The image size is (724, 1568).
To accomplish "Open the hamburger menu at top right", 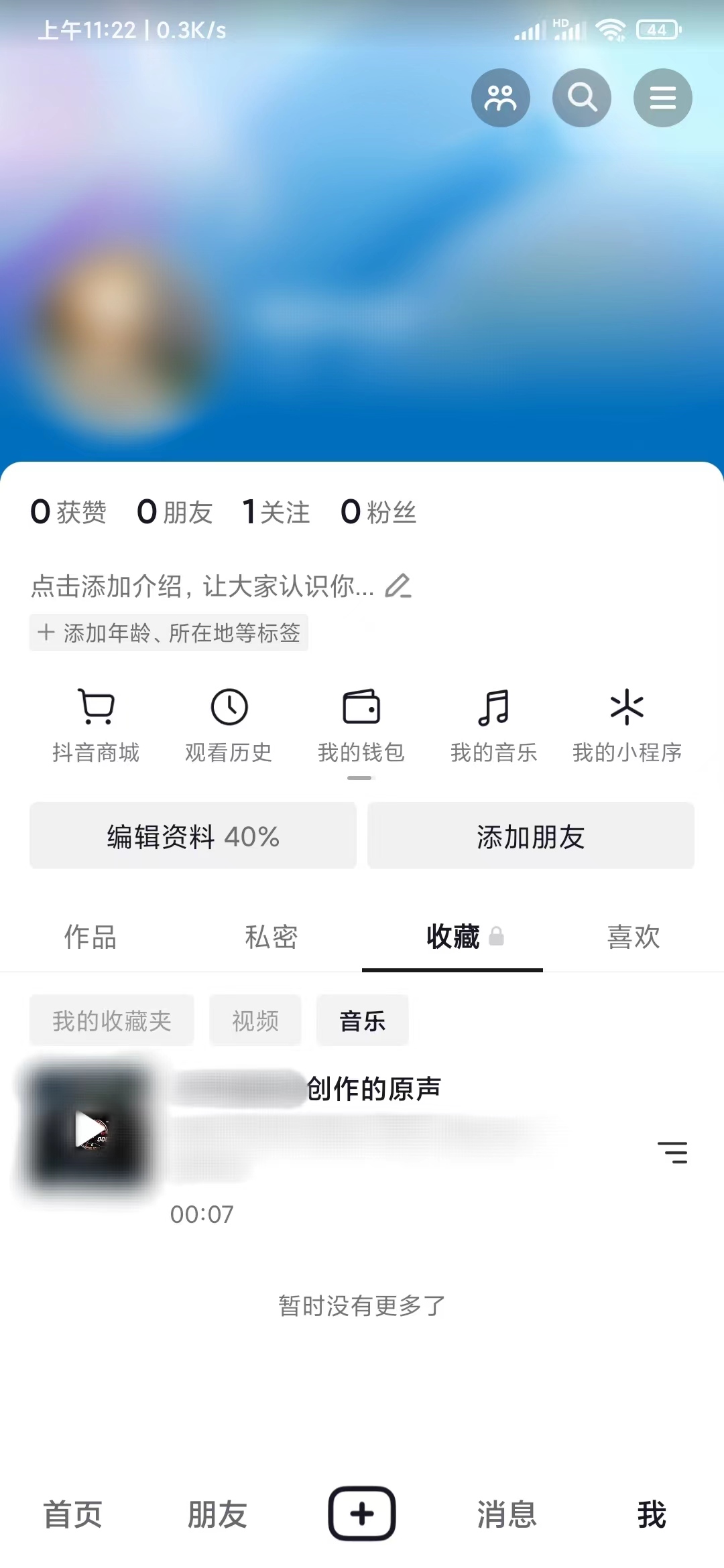I will tap(662, 97).
